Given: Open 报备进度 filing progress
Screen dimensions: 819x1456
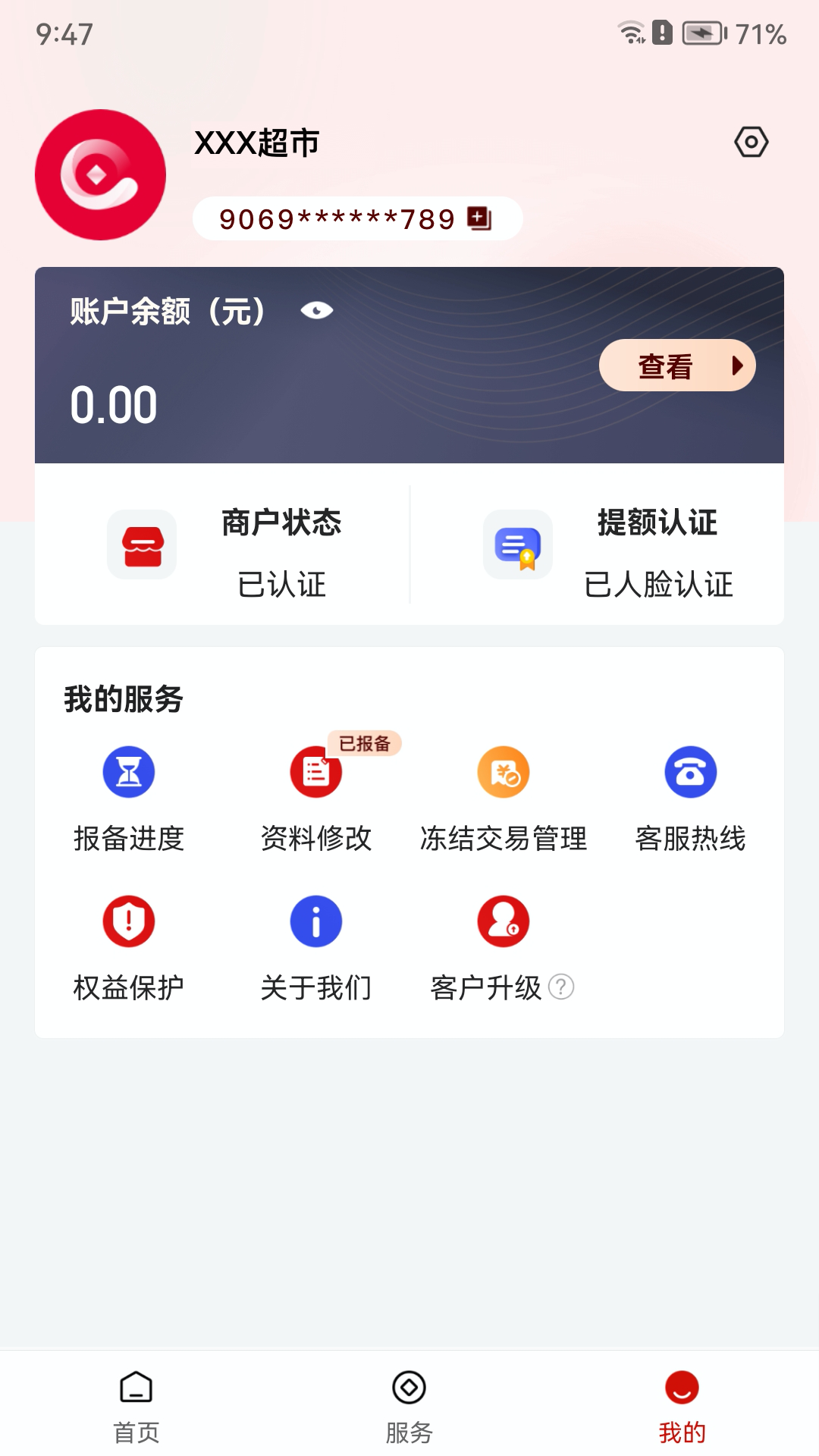Looking at the screenshot, I should 129,798.
